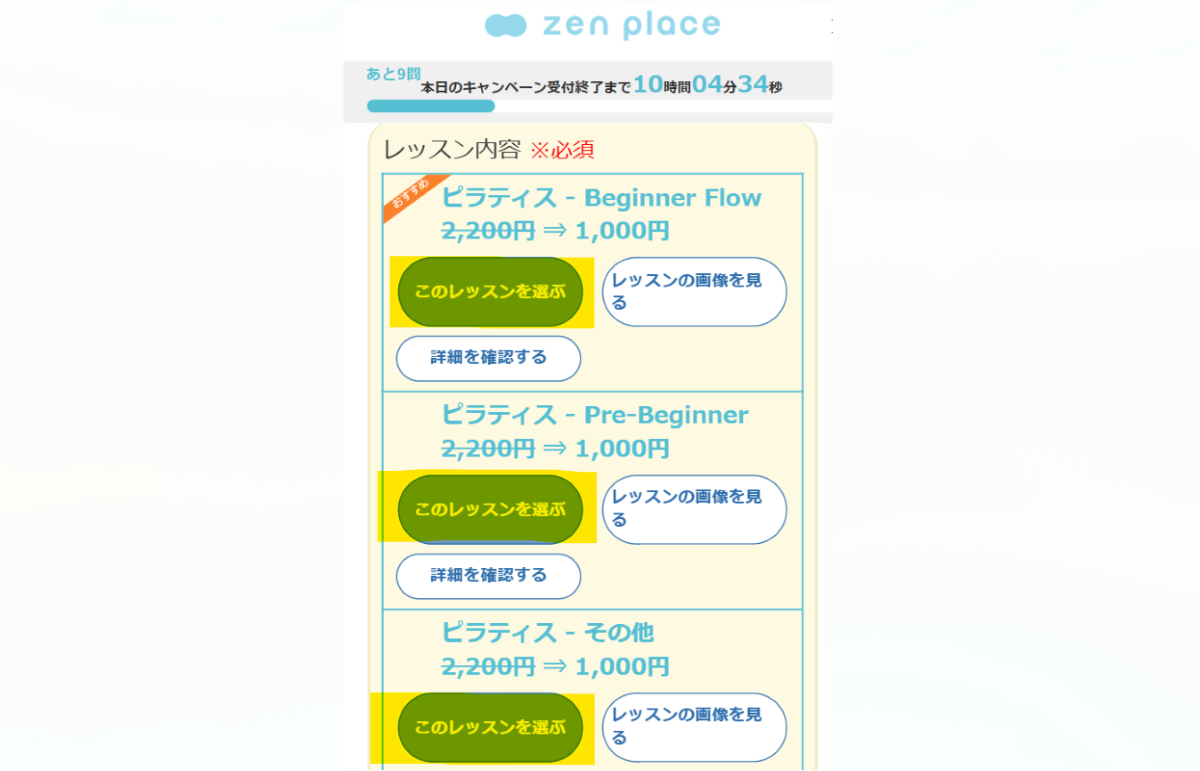Select the Beginner Flow lesson
This screenshot has height=771, width=1200.
[x=490, y=292]
